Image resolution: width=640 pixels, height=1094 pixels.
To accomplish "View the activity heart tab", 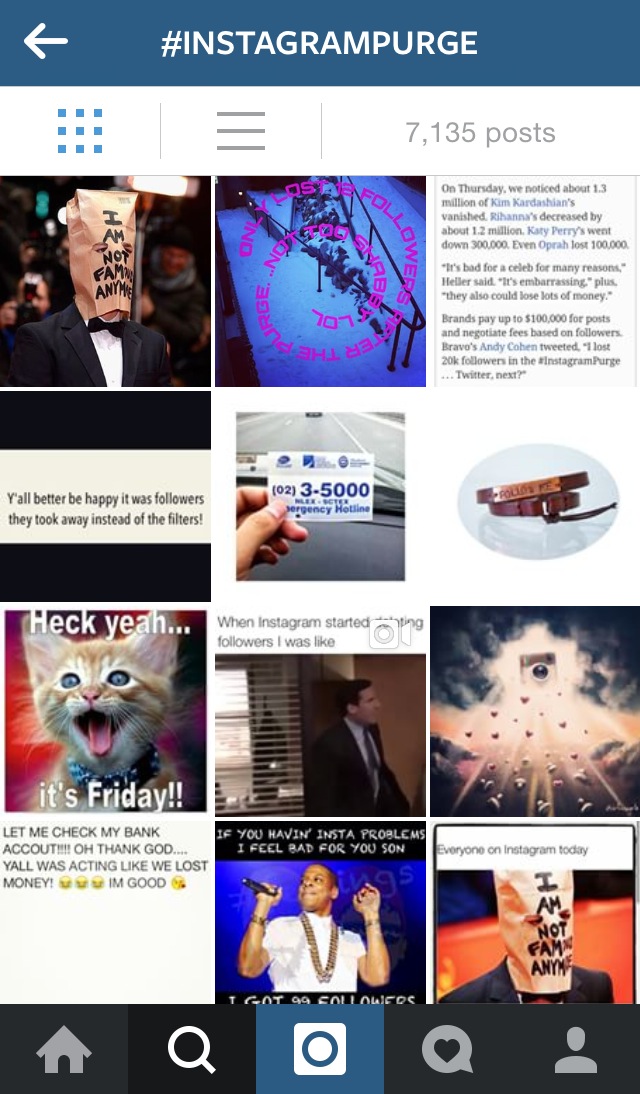I will pos(448,1050).
